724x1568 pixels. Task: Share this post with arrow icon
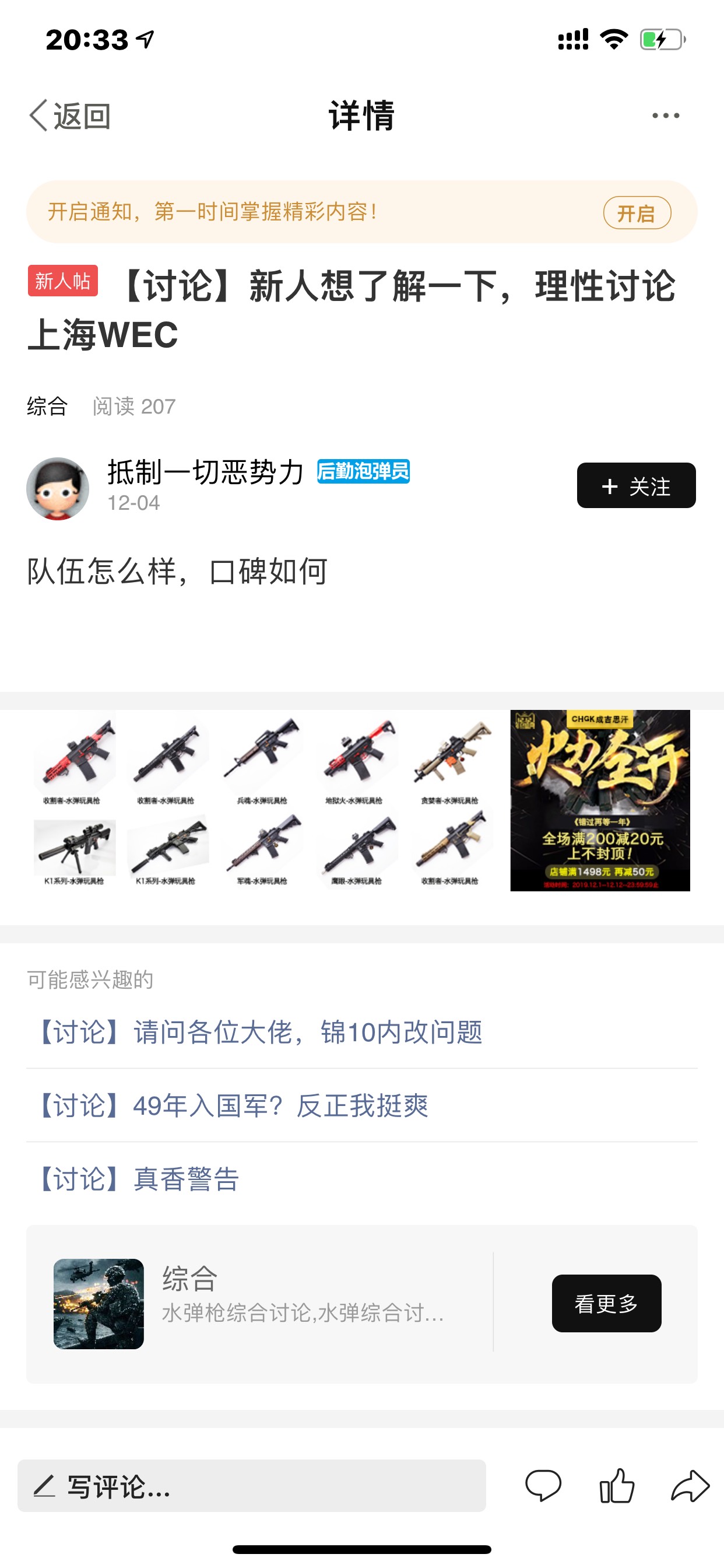690,1485
